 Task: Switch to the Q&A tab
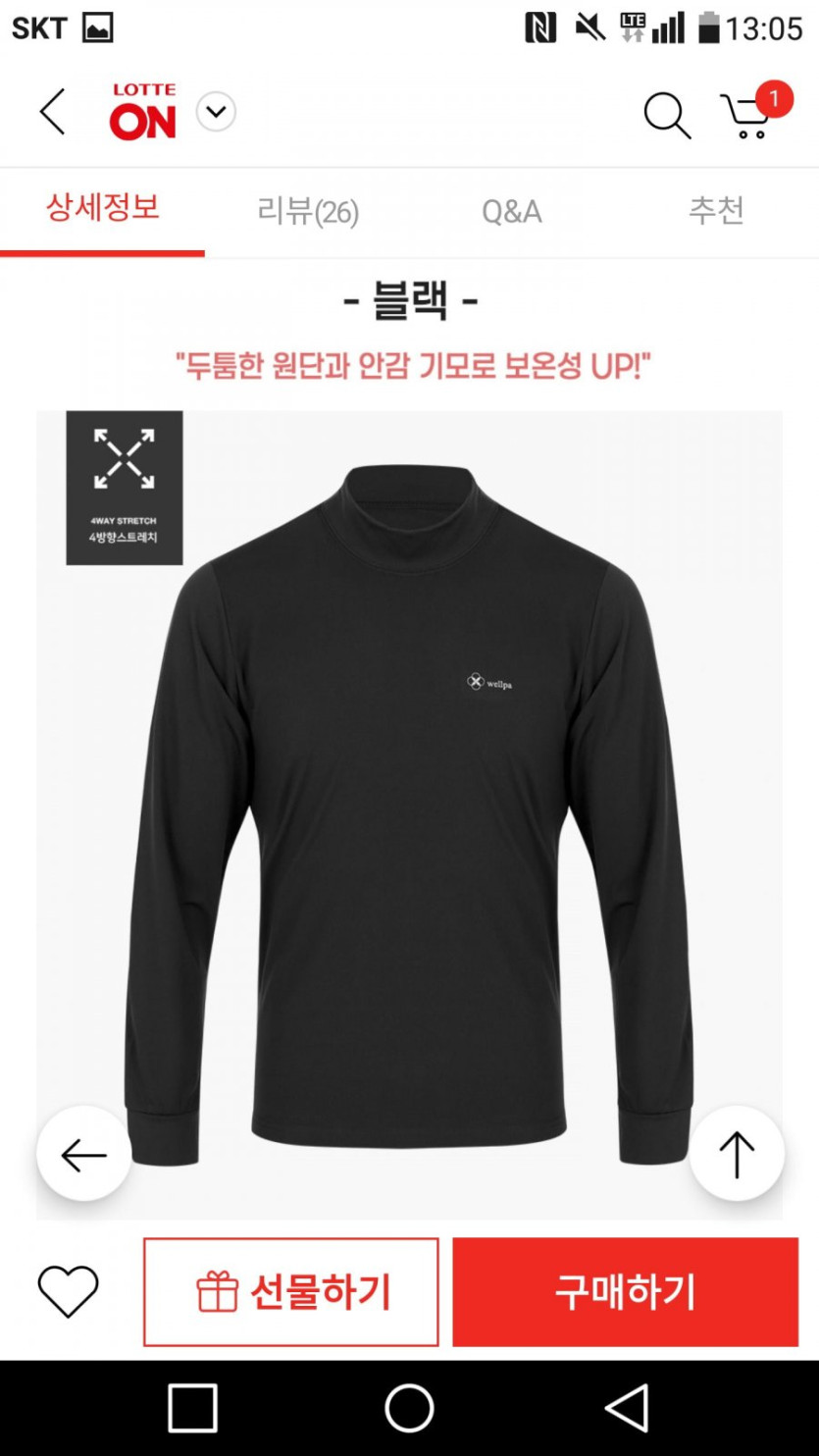tap(512, 212)
